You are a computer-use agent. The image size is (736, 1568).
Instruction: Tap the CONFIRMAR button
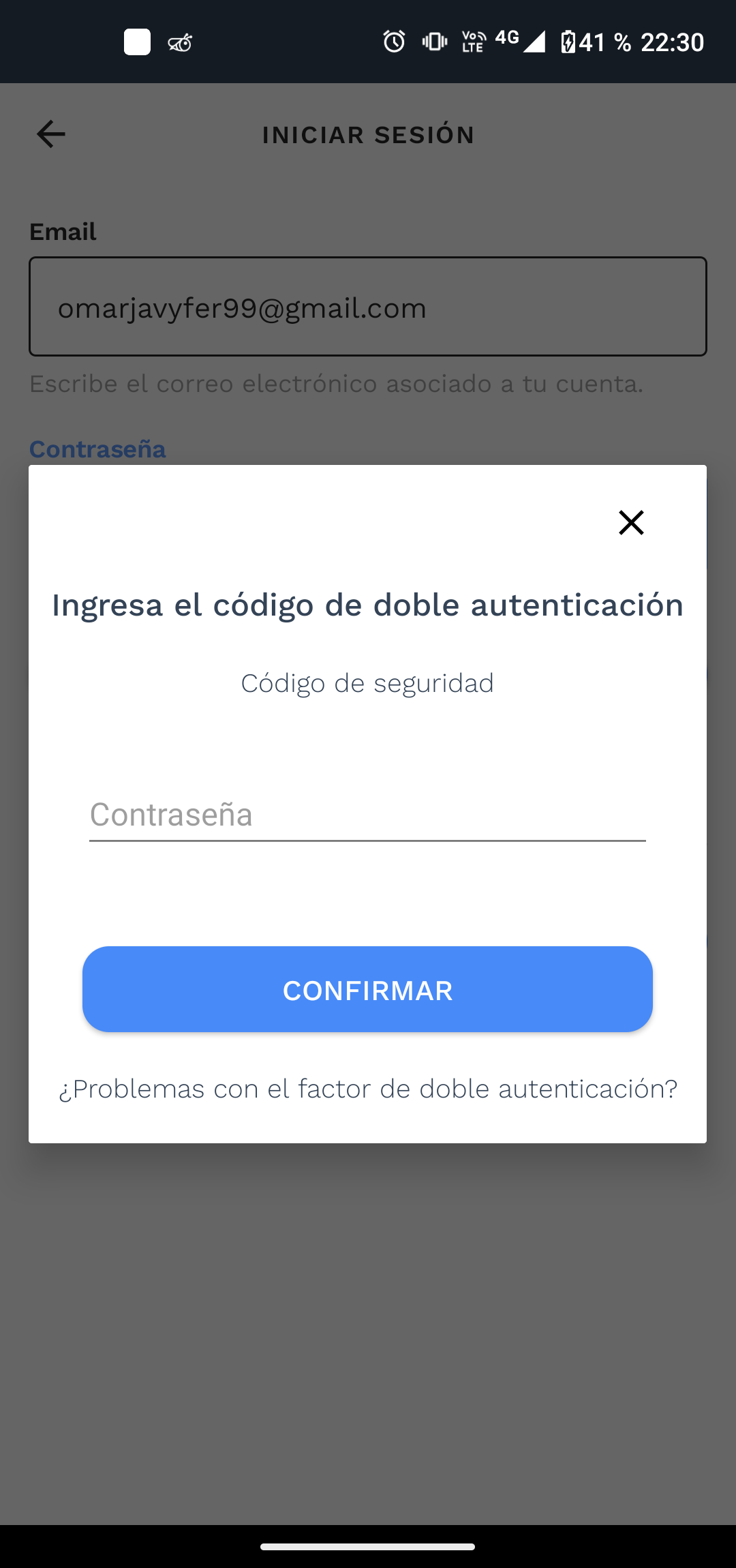click(x=367, y=989)
